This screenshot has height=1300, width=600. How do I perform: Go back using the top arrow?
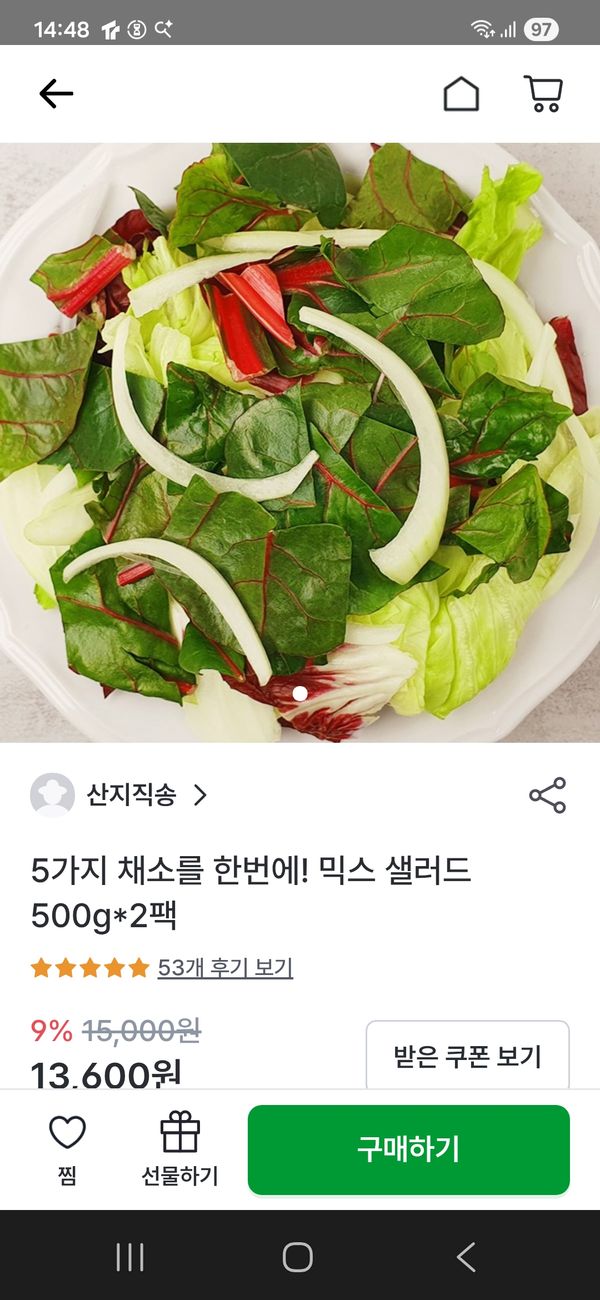(x=56, y=94)
